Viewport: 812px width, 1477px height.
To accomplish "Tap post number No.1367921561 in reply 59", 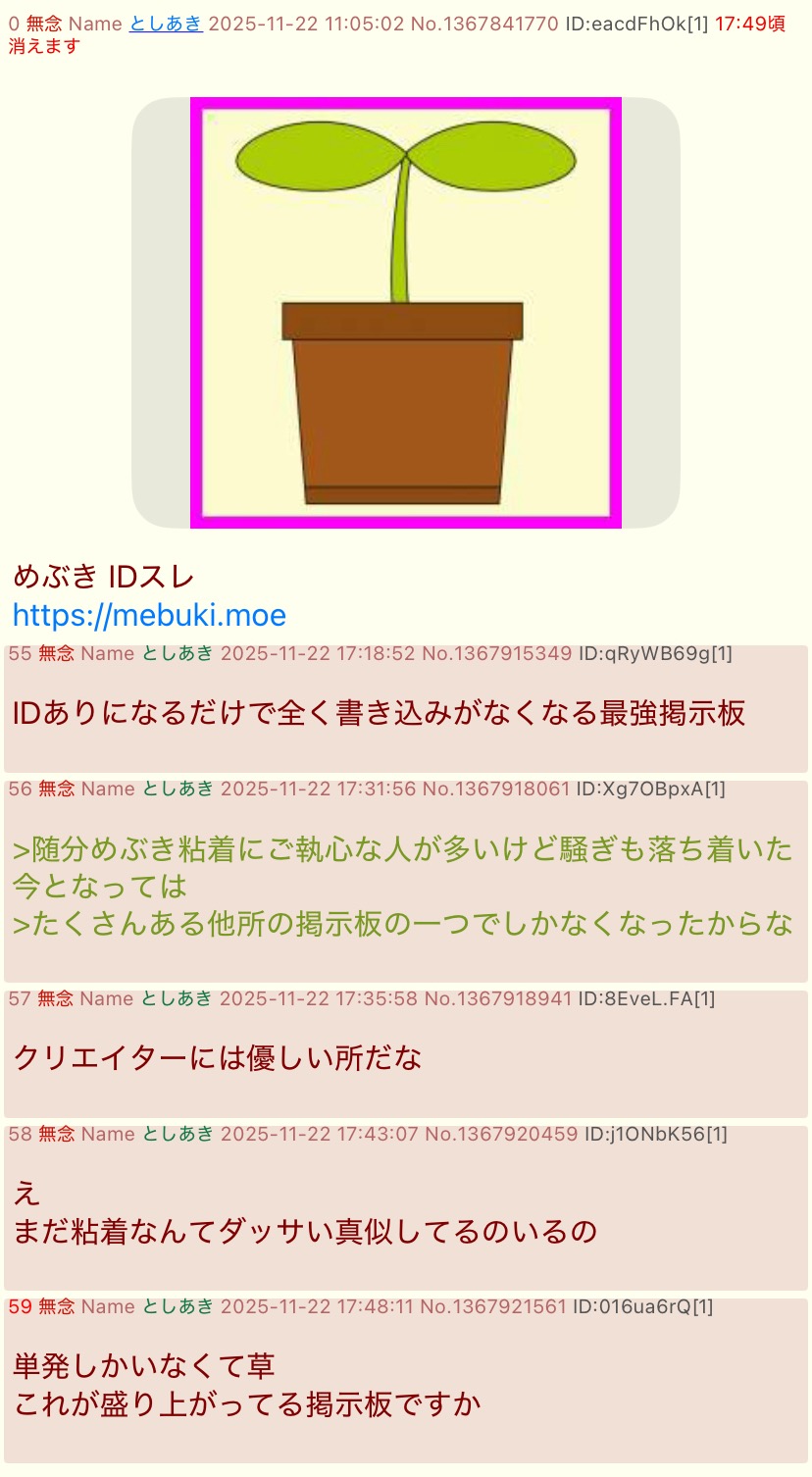I will (x=495, y=1306).
